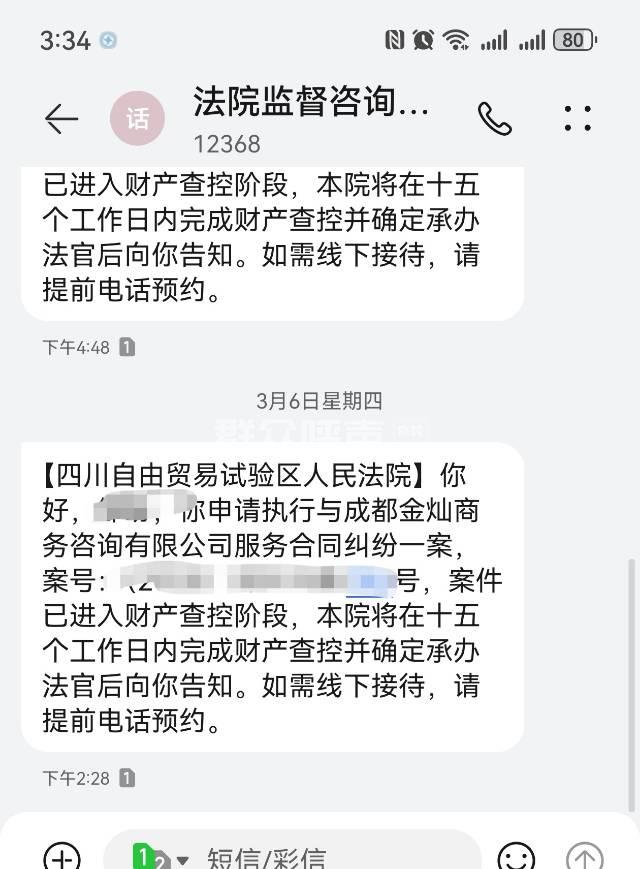
Task: Tap the send arrow button
Action: click(585, 857)
